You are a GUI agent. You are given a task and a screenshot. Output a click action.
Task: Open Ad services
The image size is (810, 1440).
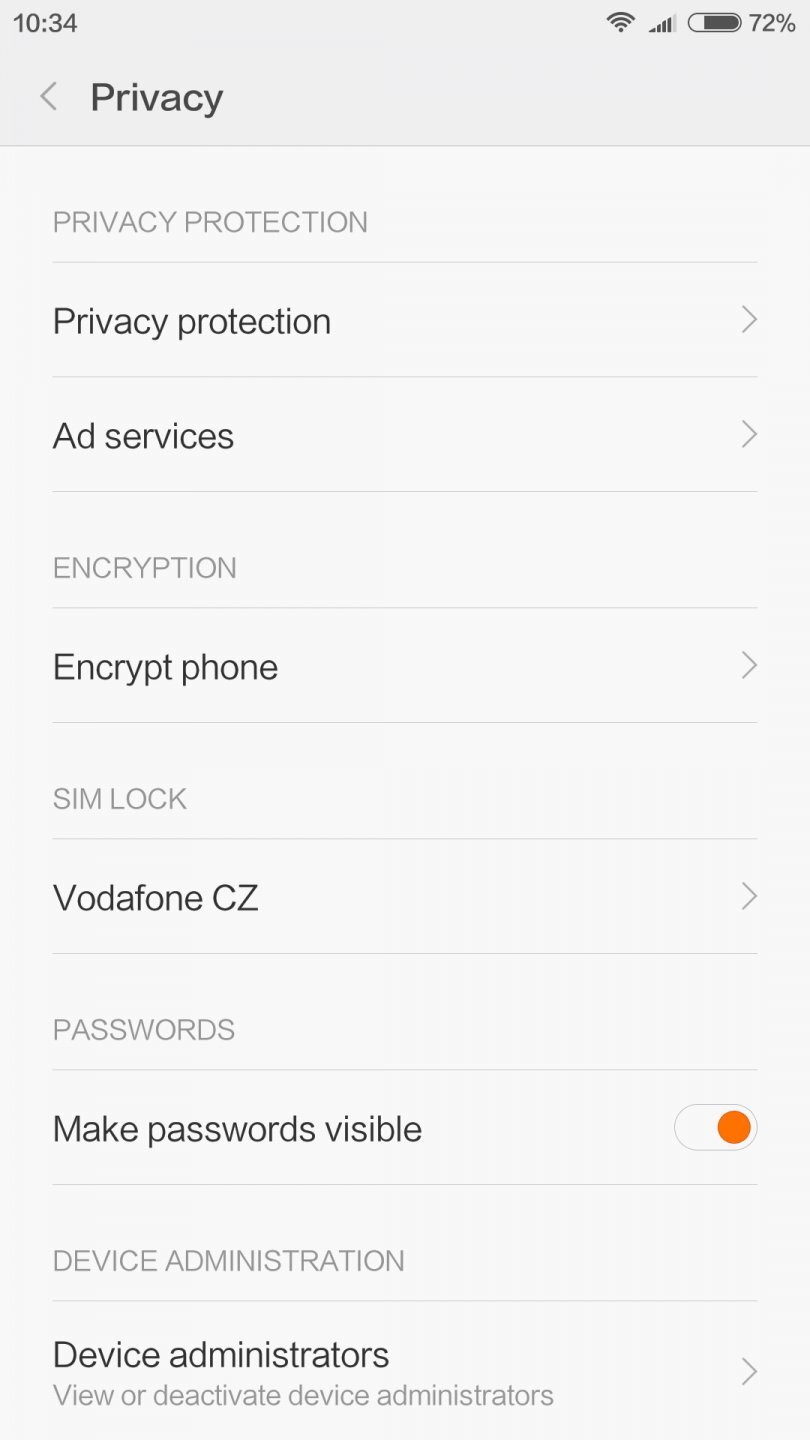tap(404, 436)
